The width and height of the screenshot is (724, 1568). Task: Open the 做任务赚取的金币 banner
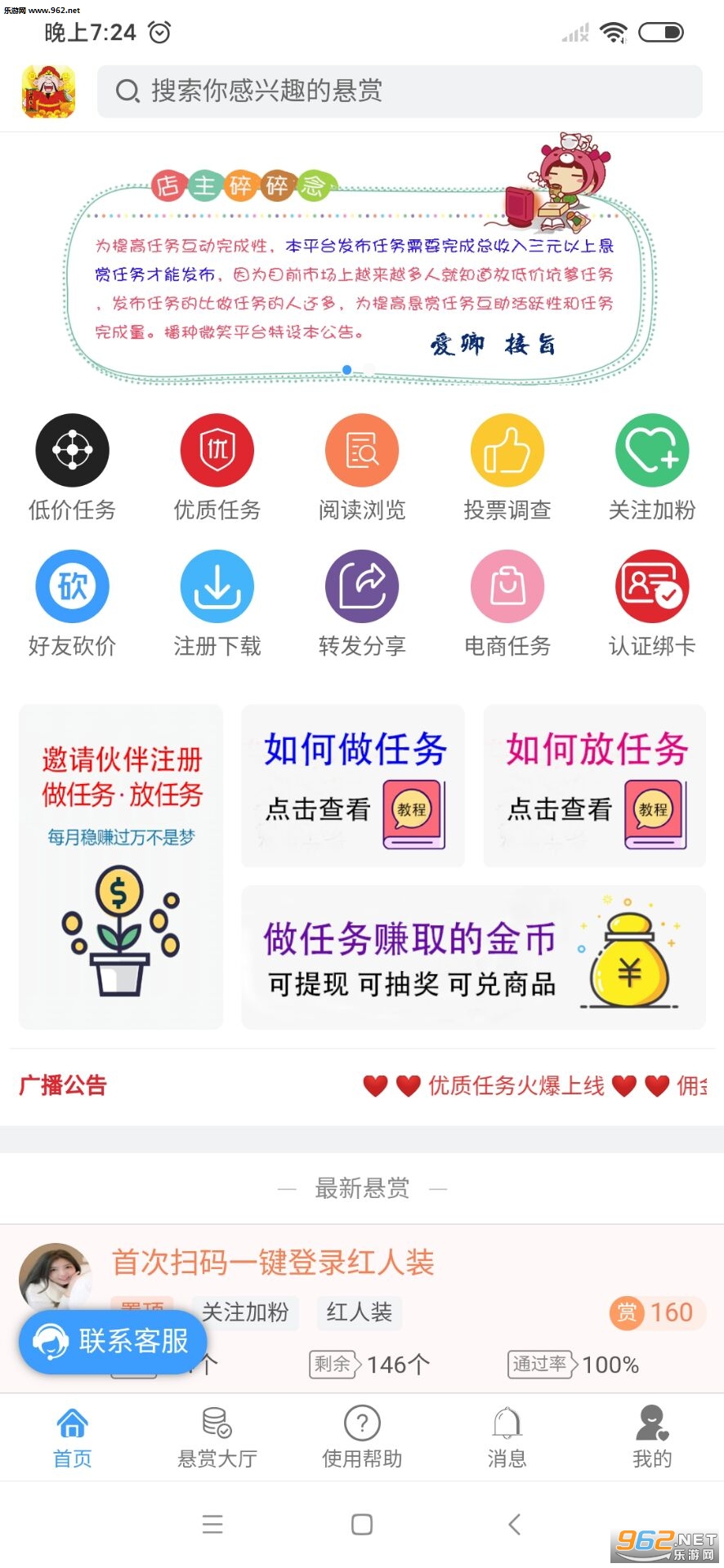pyautogui.click(x=473, y=957)
